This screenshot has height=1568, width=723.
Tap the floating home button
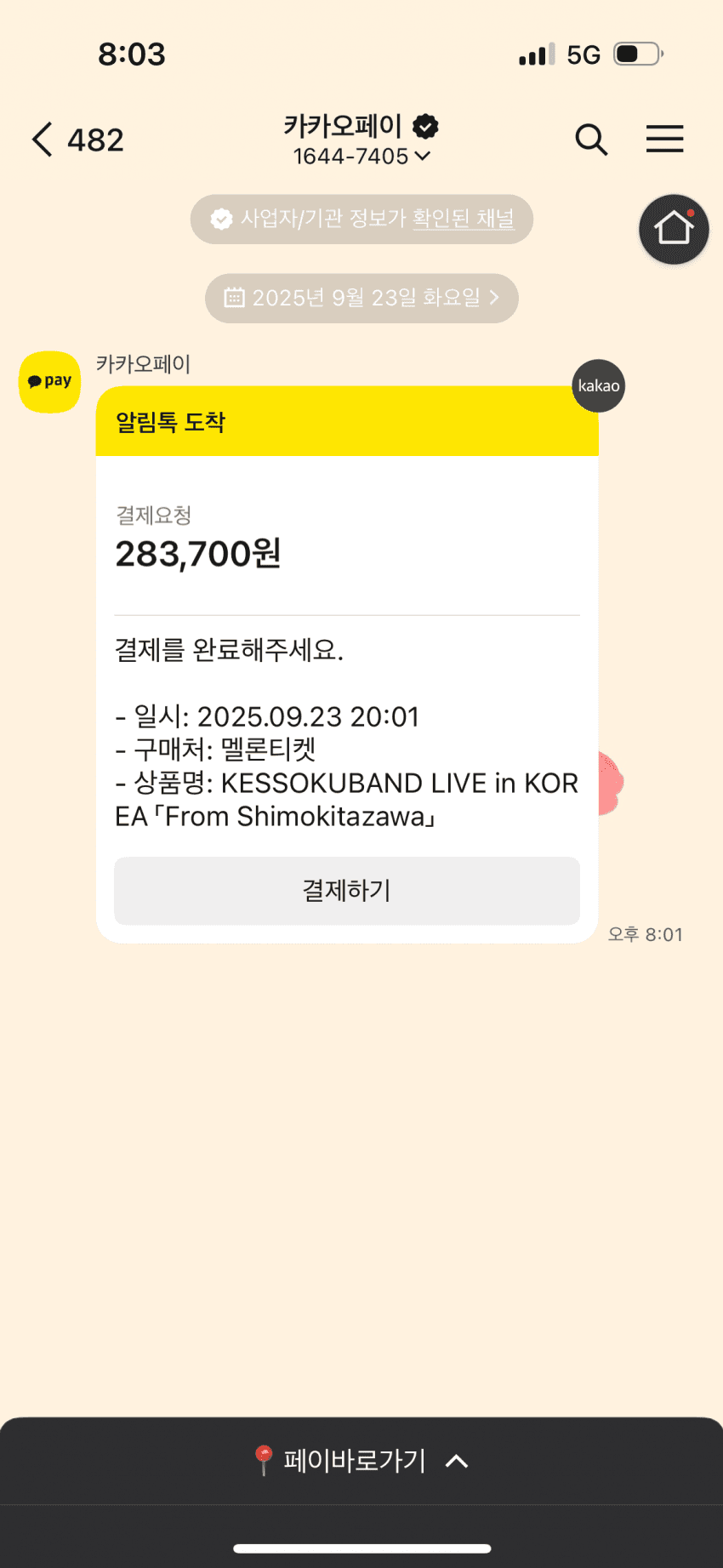point(674,229)
